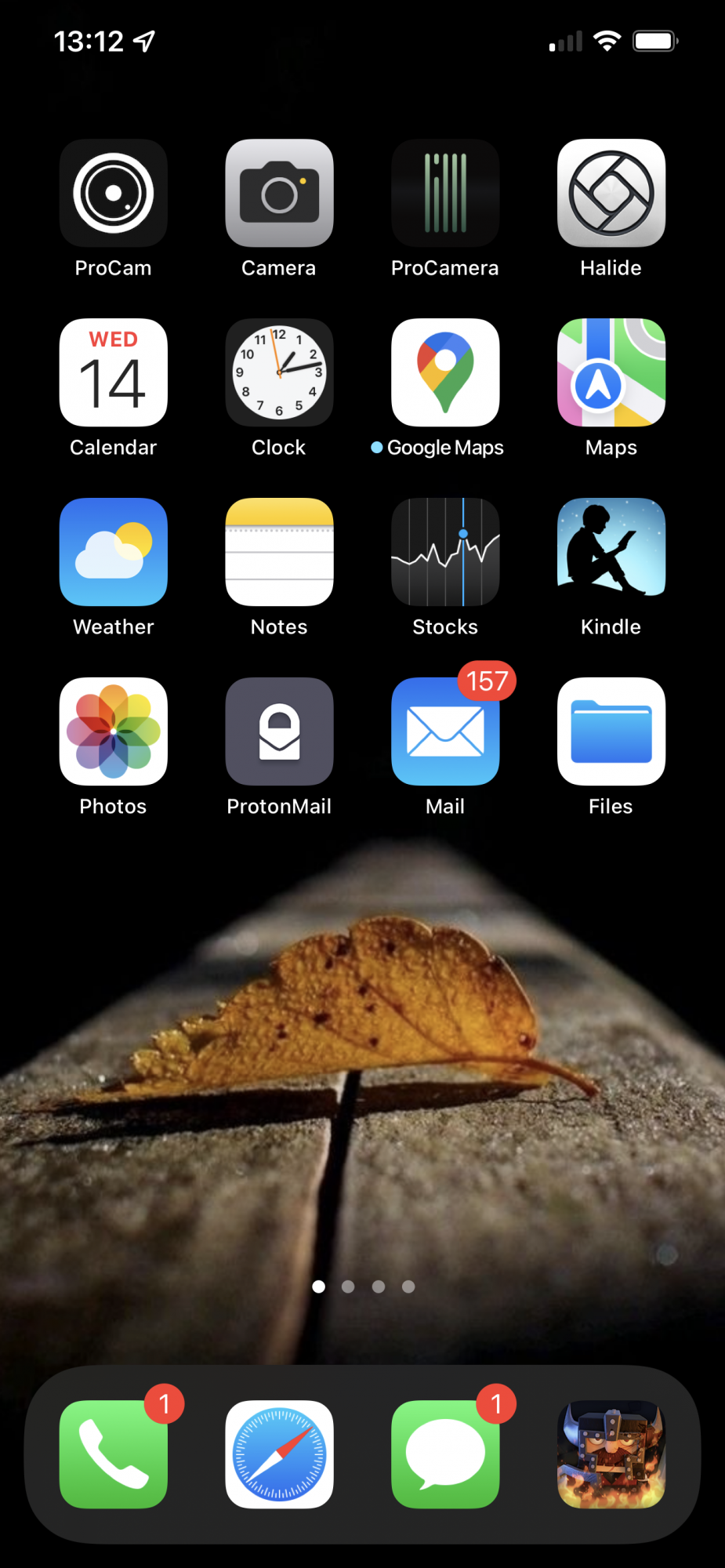Screen dimensions: 725x1568
Task: Open Messages in the dock
Action: tap(445, 1454)
